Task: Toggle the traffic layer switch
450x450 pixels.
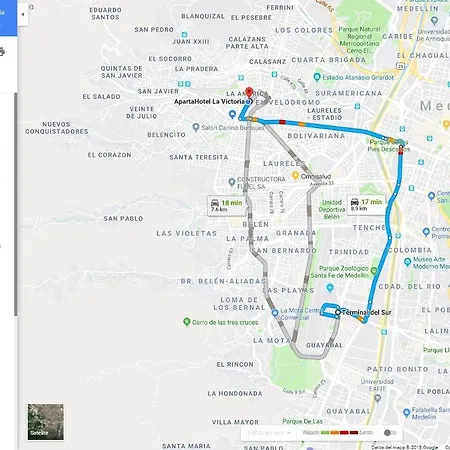Action: tap(390, 433)
